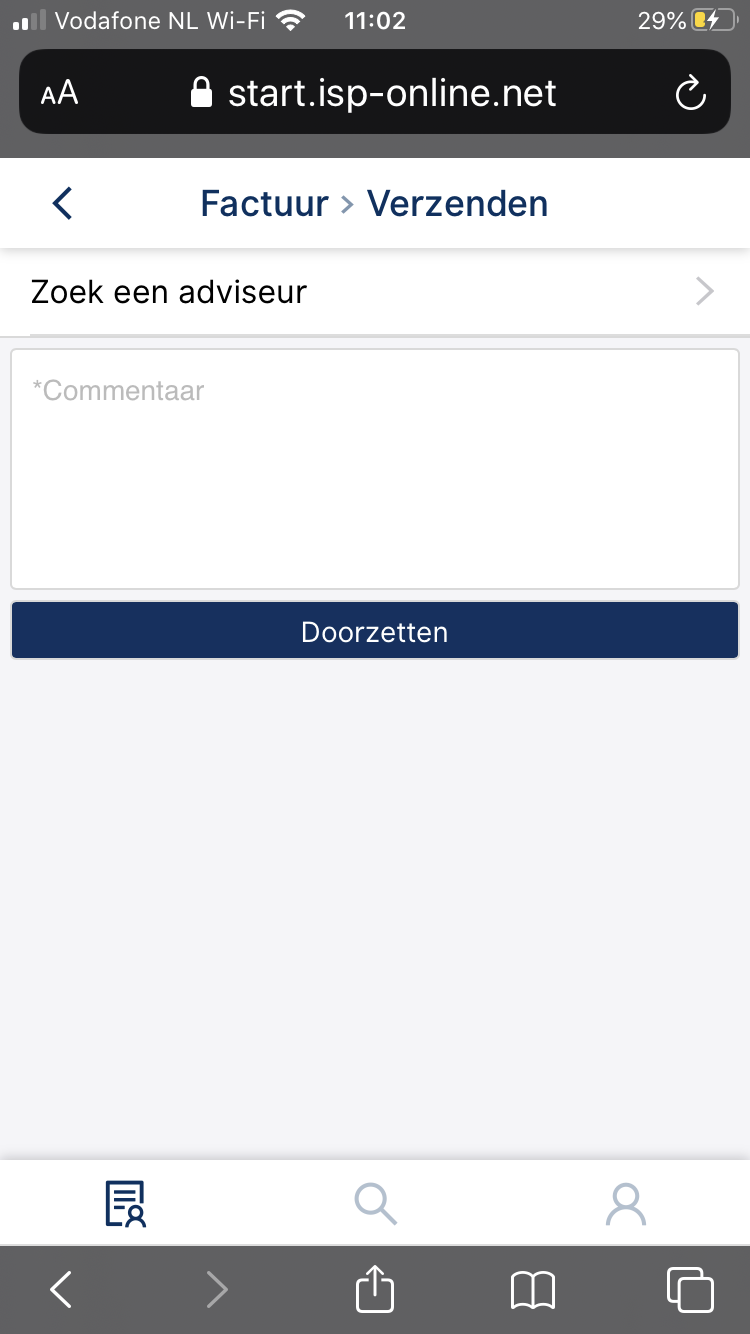Open the Safari share sheet

(x=375, y=1288)
